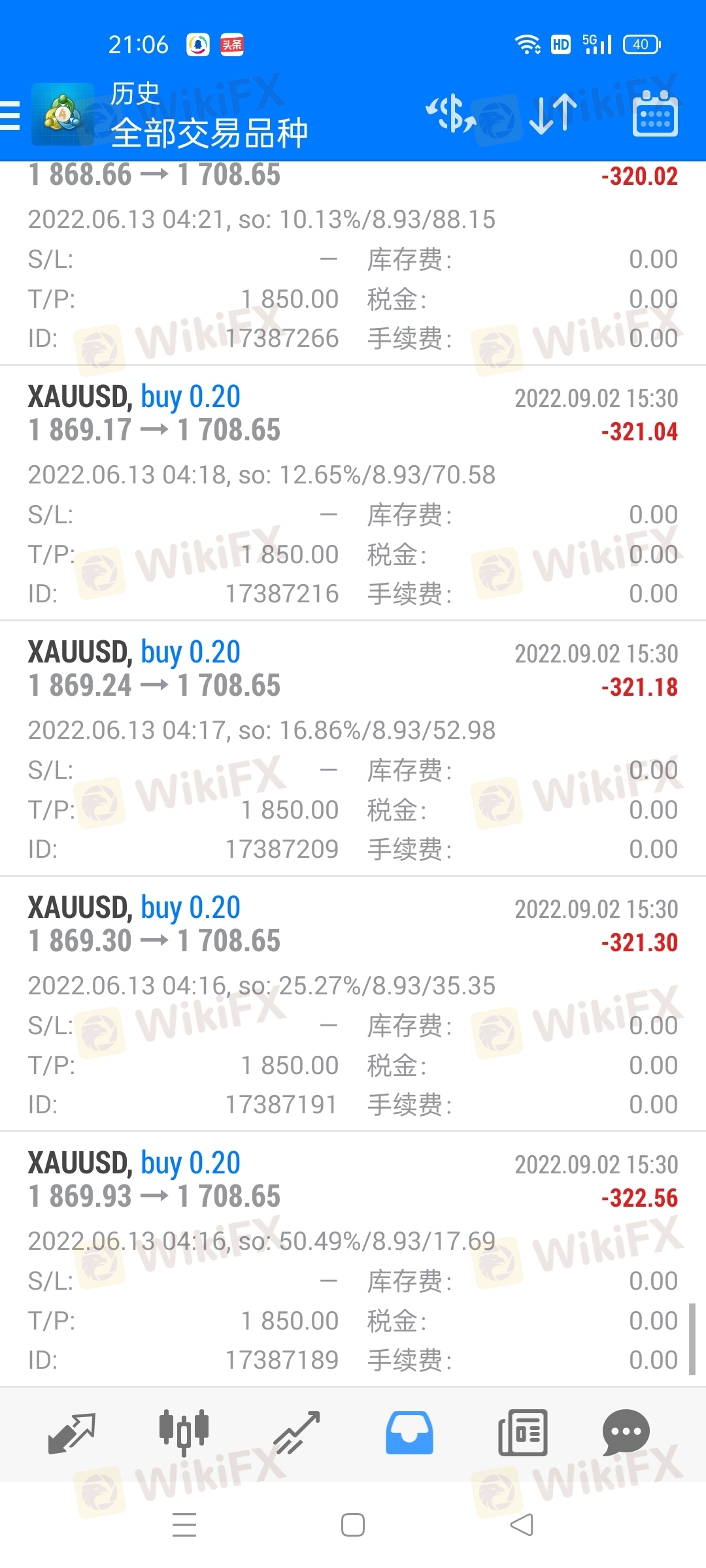Open trade with ID 17387266

353,263
